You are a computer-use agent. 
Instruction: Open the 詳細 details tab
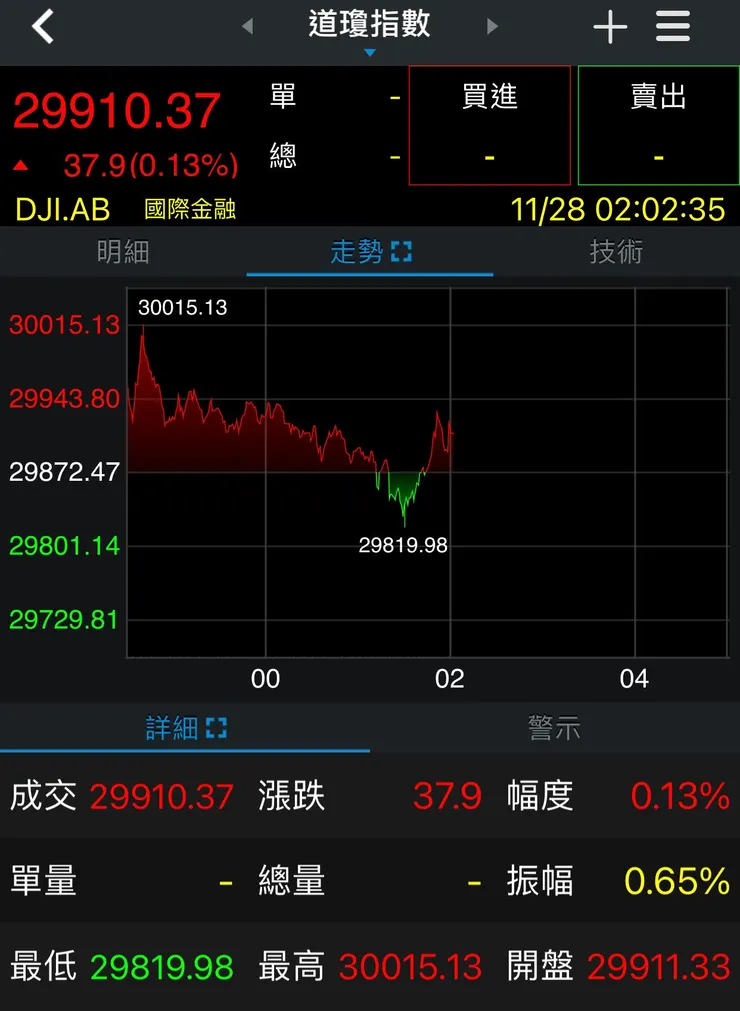click(185, 728)
